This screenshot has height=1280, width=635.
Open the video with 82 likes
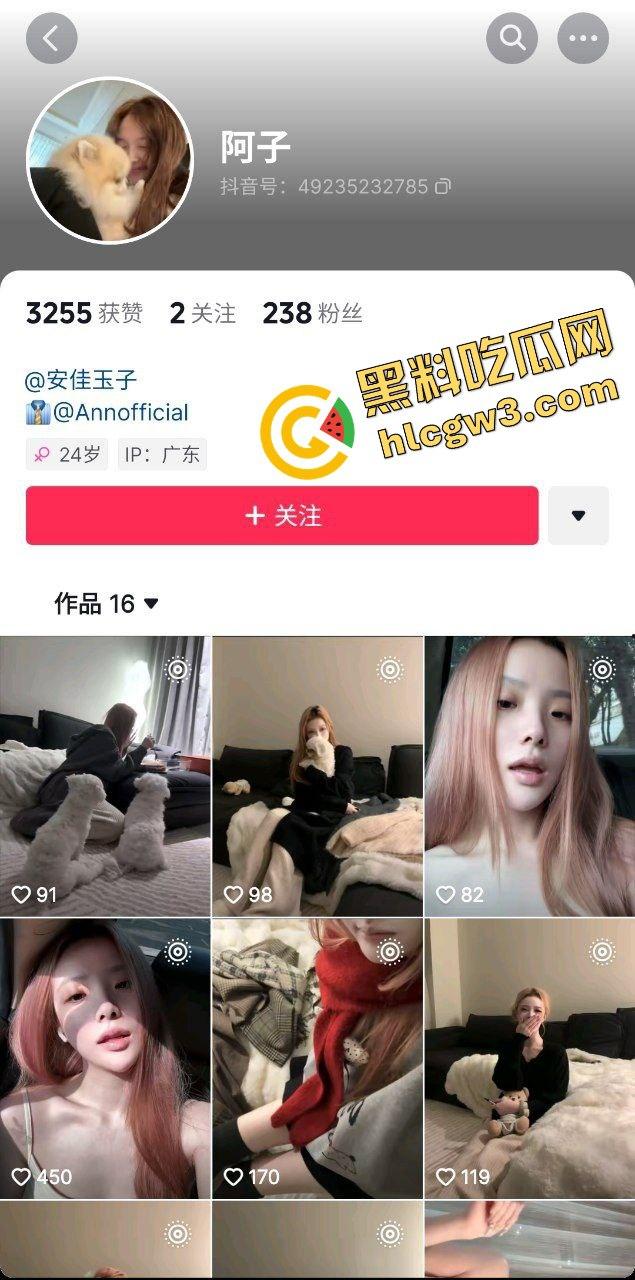[x=529, y=776]
